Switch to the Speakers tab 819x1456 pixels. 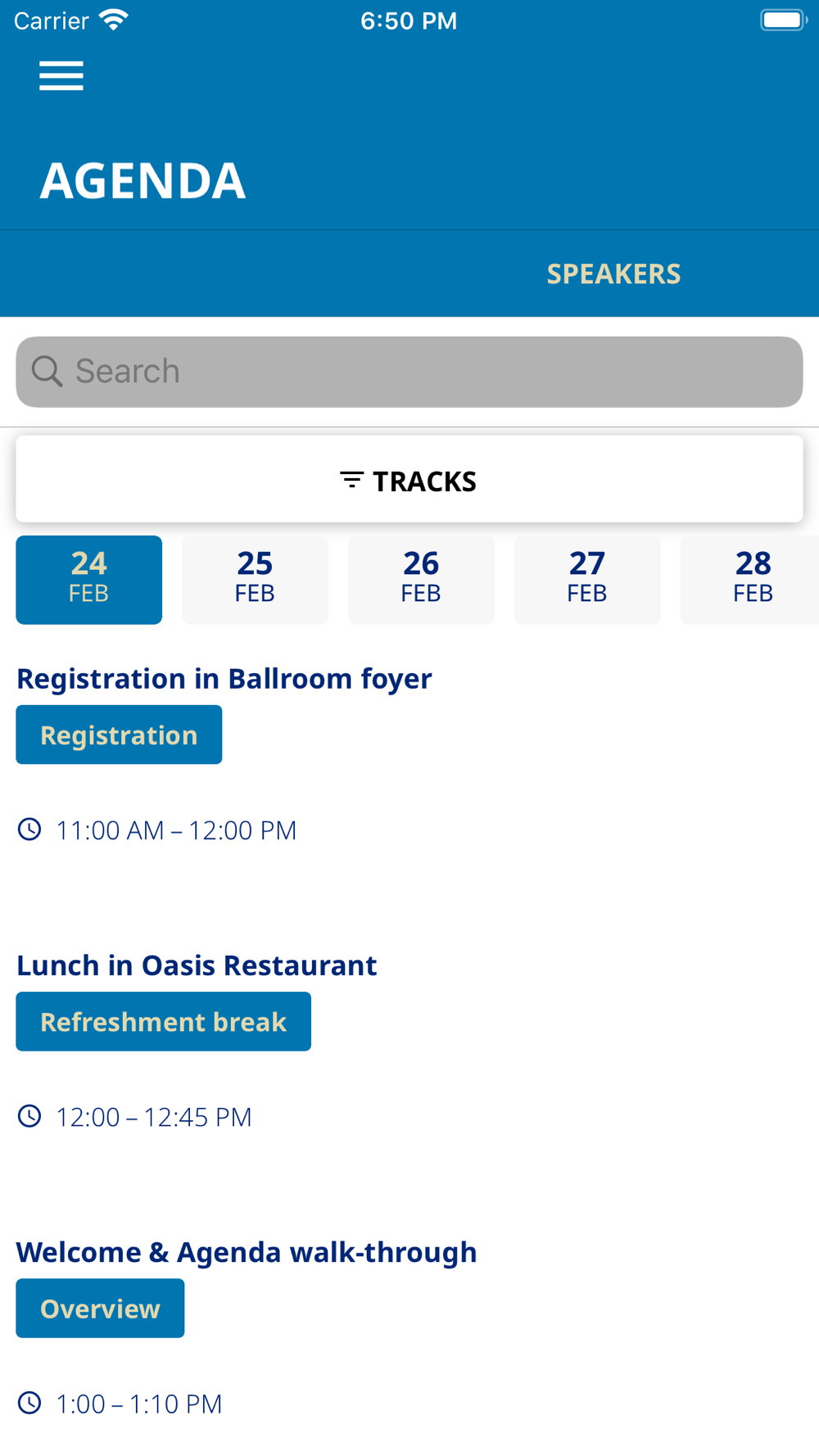click(x=613, y=274)
